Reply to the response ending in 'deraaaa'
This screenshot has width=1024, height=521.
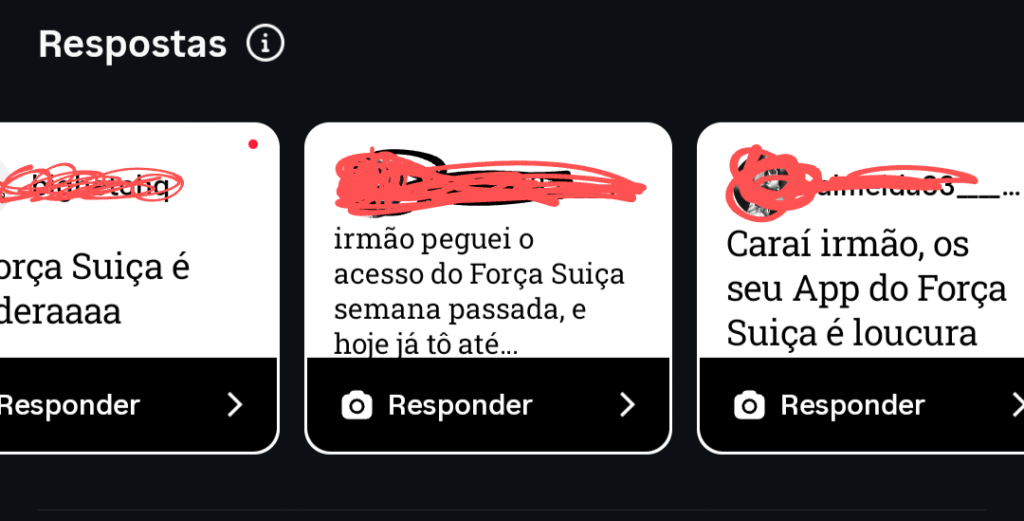pyautogui.click(x=120, y=405)
